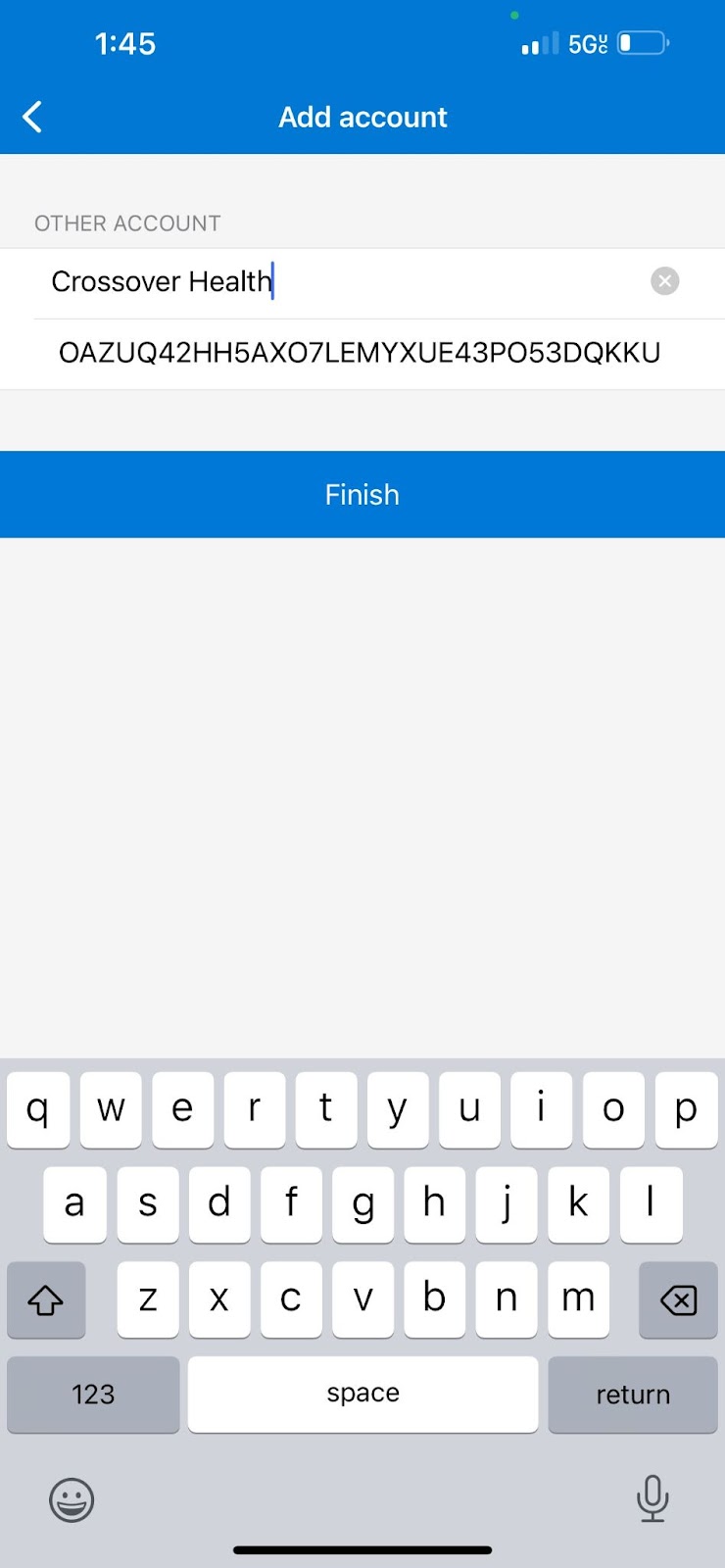Start dictation with the microphone
Screen dimensions: 725x1568
(652, 1498)
